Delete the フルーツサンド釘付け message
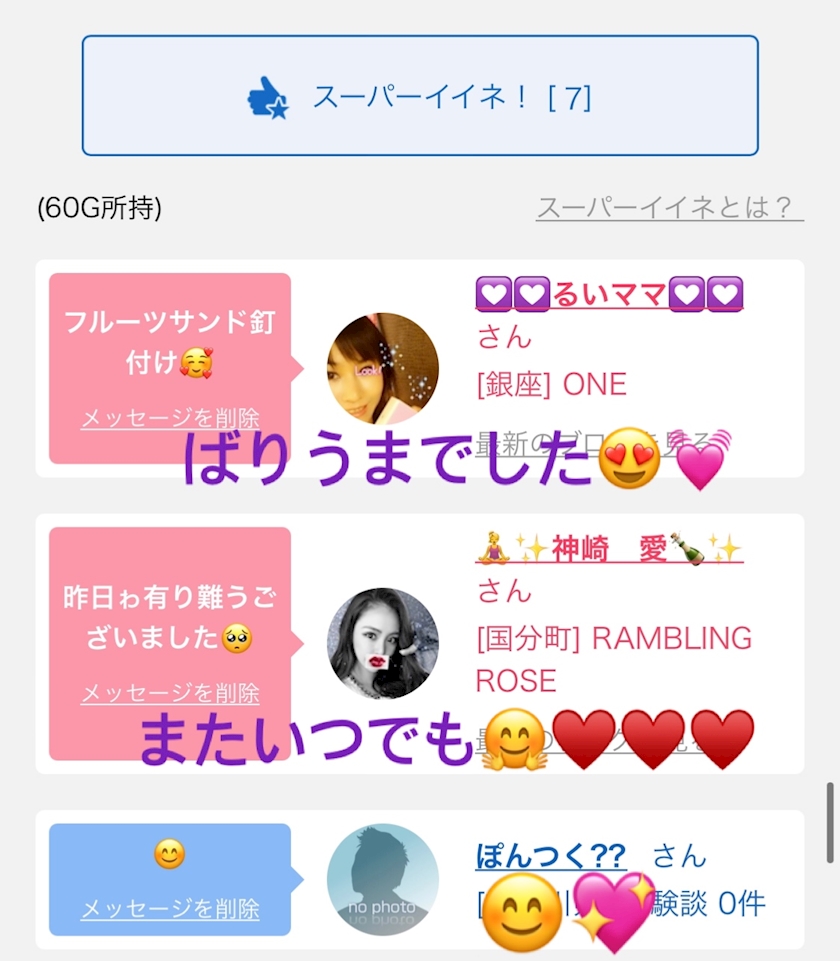 click(x=170, y=418)
